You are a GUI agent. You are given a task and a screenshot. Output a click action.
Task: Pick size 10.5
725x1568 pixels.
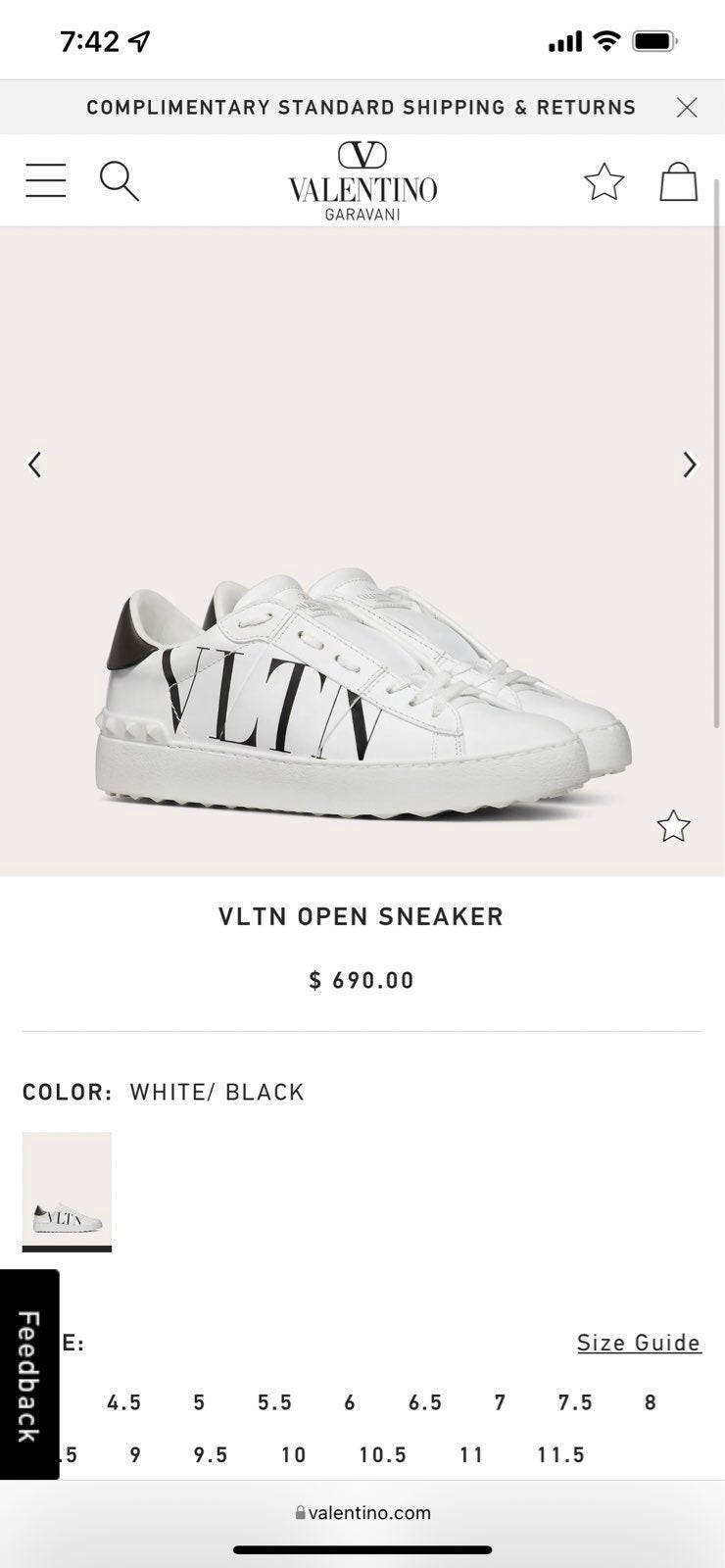coord(382,1455)
